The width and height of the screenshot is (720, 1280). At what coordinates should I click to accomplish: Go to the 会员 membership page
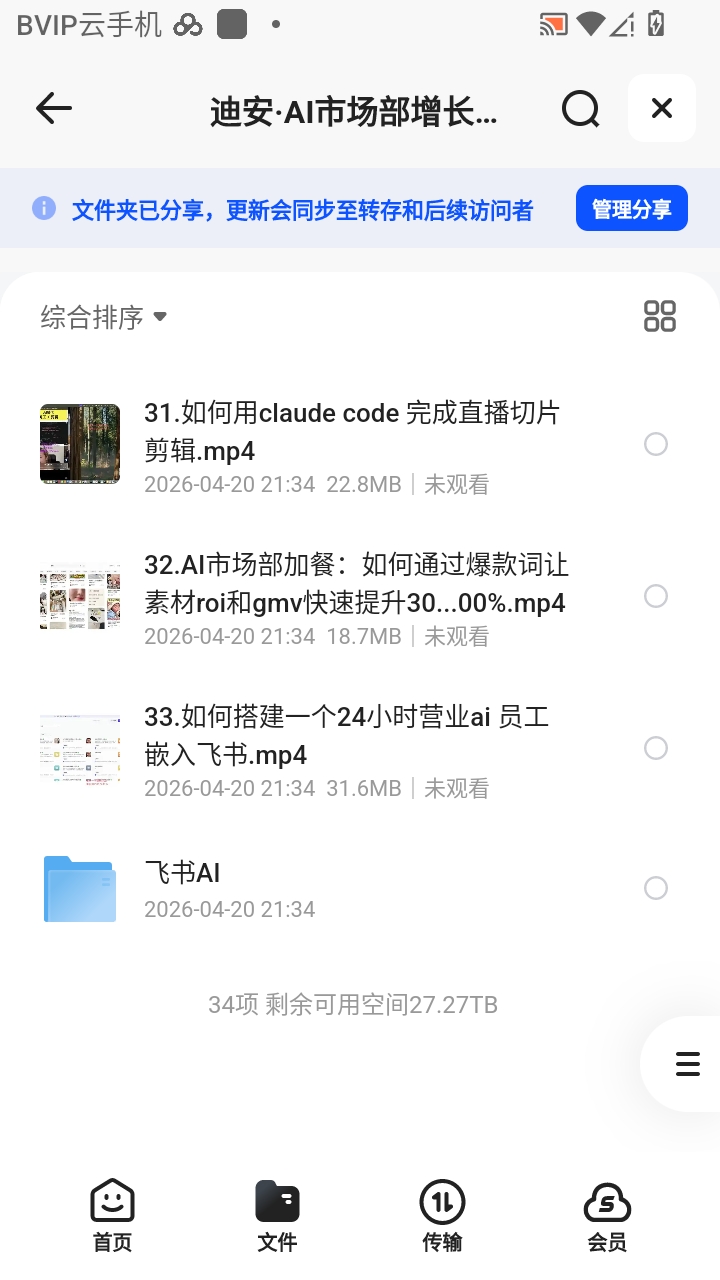[608, 1213]
